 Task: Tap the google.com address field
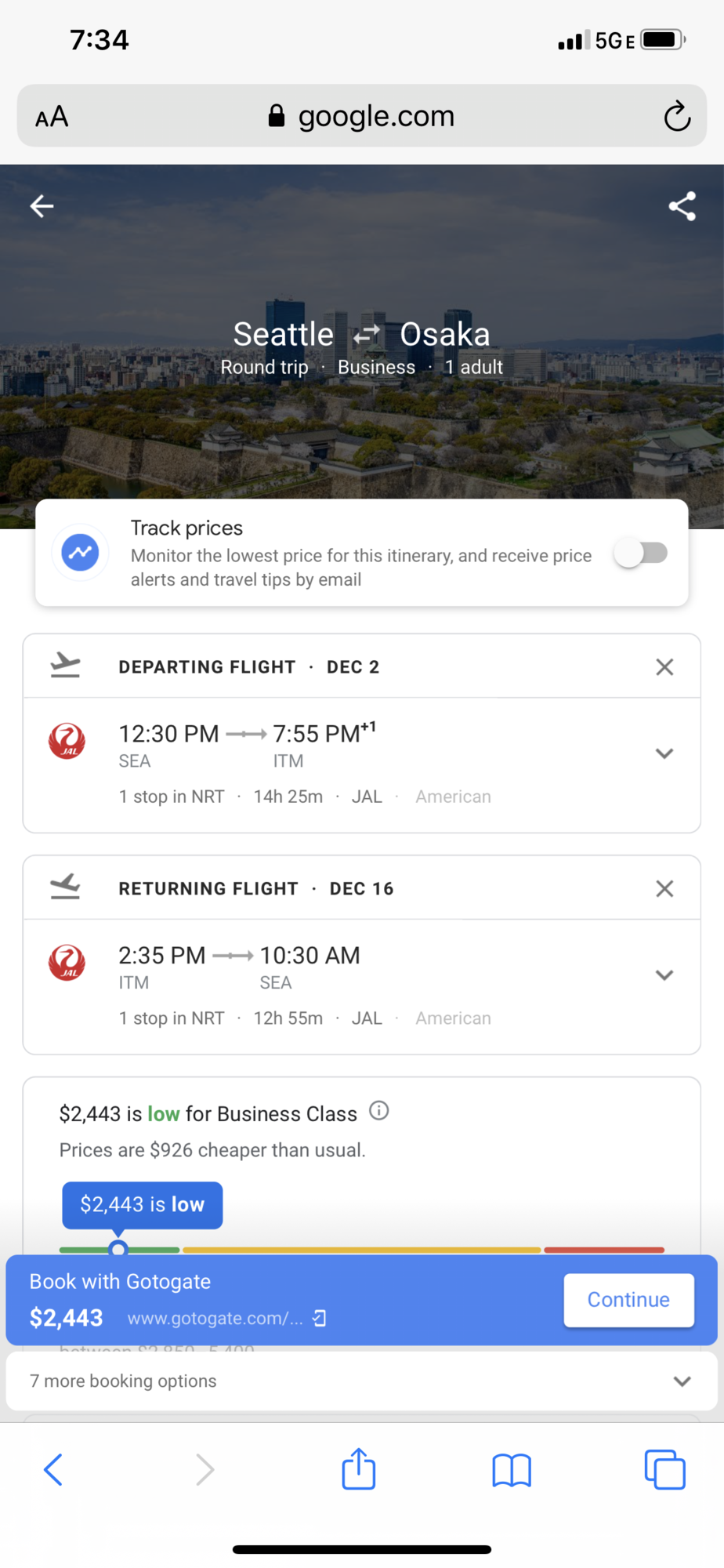tap(361, 116)
